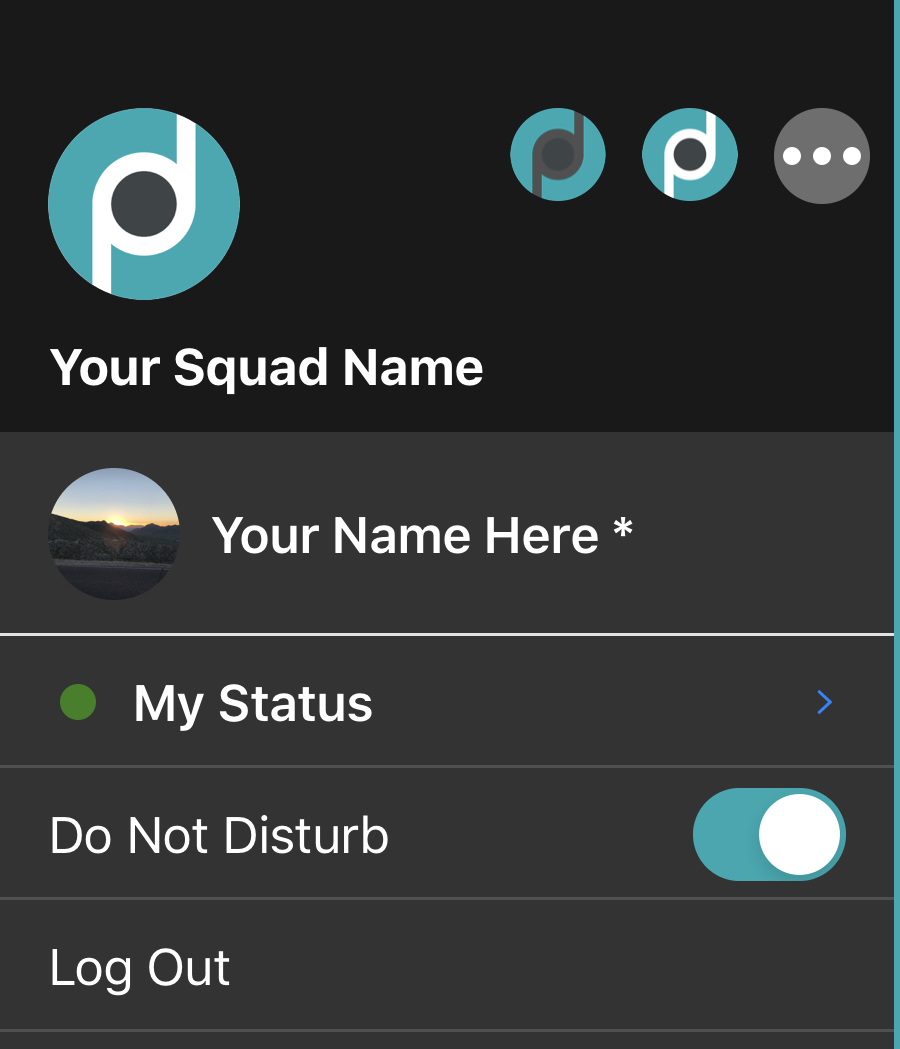Open the Your Name Here profile row
900x1049 pixels.
[x=420, y=535]
